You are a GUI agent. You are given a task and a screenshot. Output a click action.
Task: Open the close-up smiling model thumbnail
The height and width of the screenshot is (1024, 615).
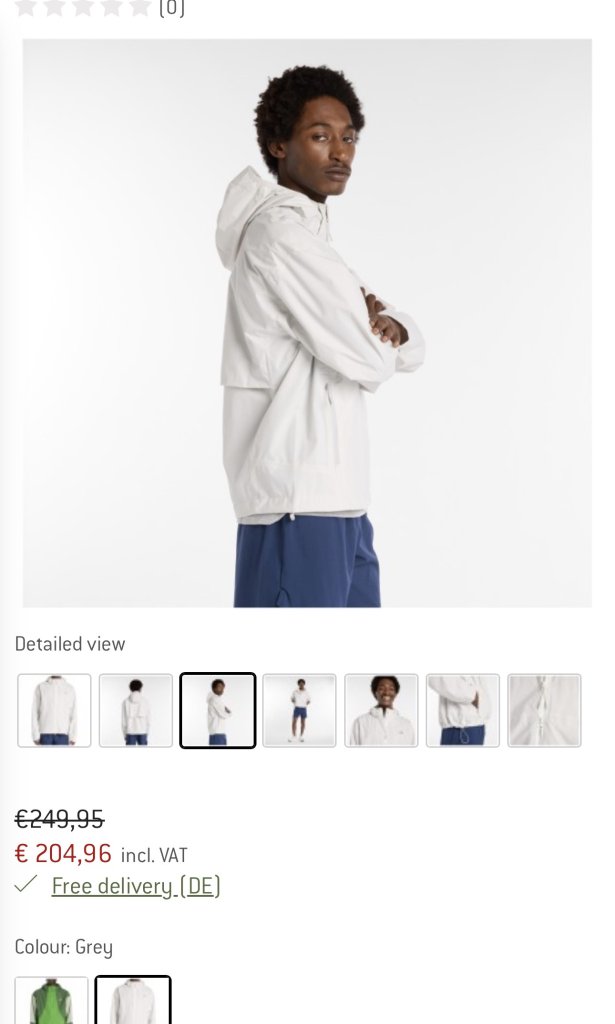[381, 710]
